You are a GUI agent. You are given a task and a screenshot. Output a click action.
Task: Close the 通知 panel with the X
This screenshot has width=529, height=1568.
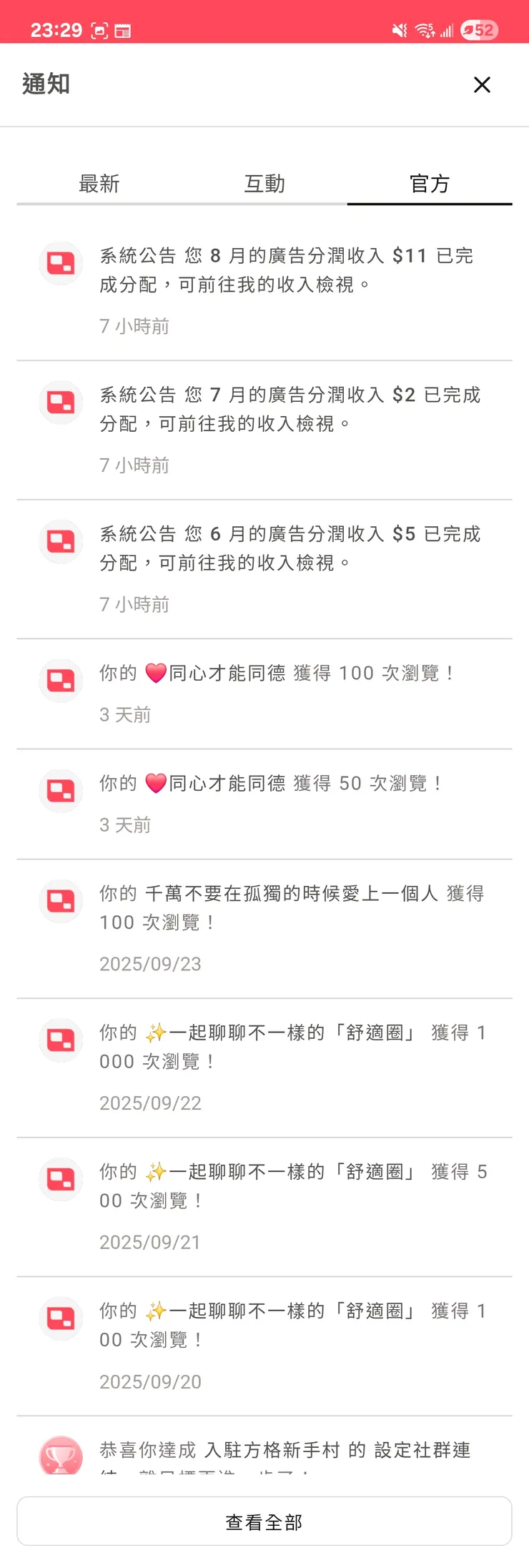[x=483, y=84]
